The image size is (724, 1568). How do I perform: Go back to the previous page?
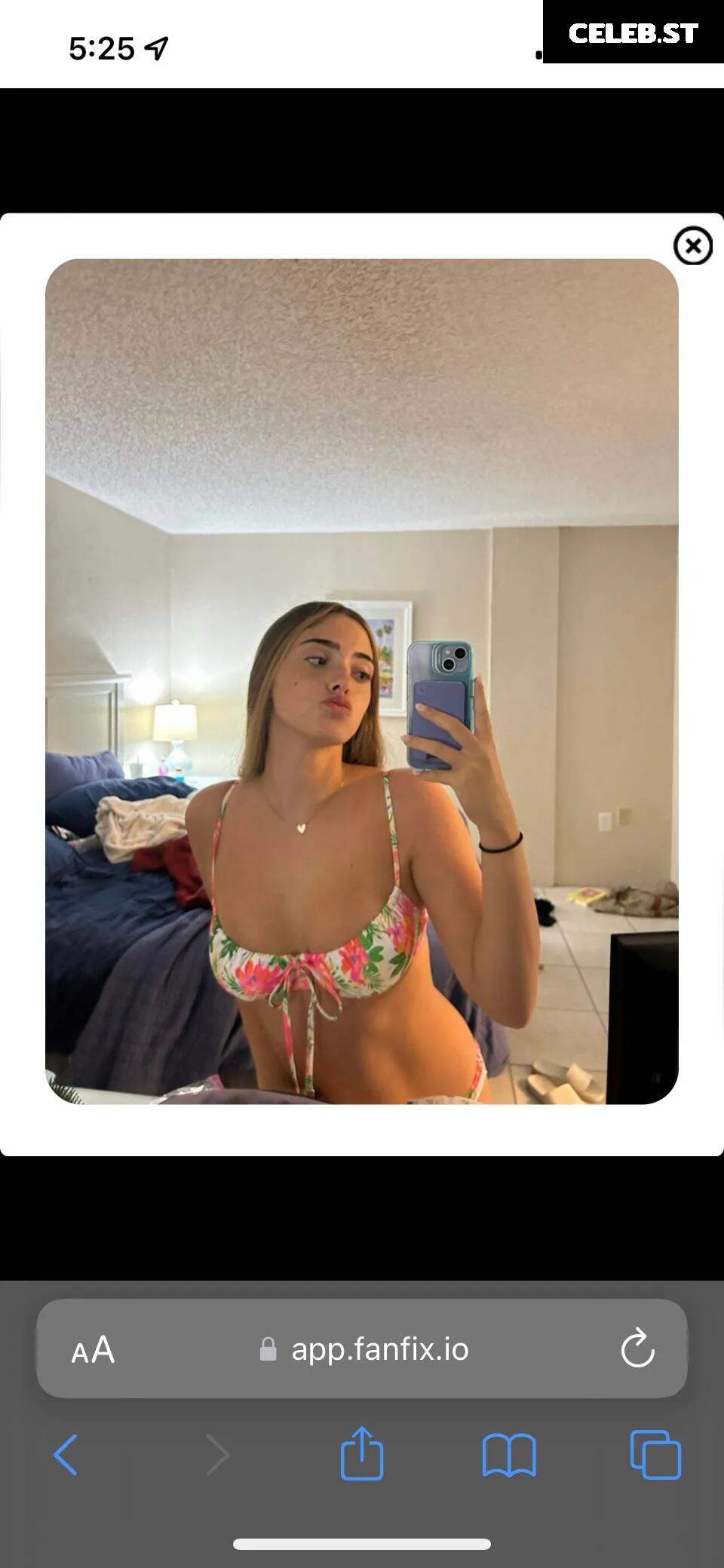(x=66, y=1454)
